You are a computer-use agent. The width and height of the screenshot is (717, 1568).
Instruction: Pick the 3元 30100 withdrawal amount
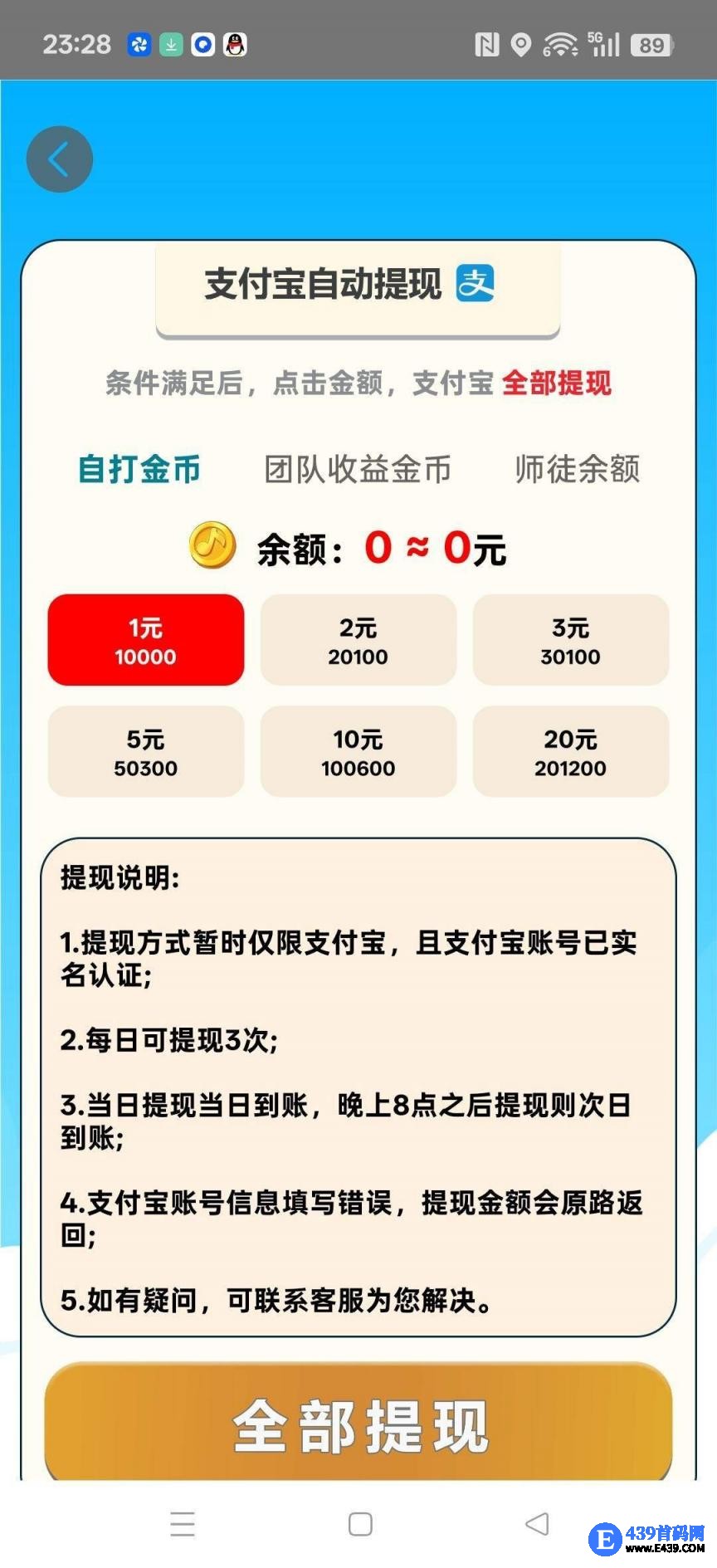click(x=571, y=640)
